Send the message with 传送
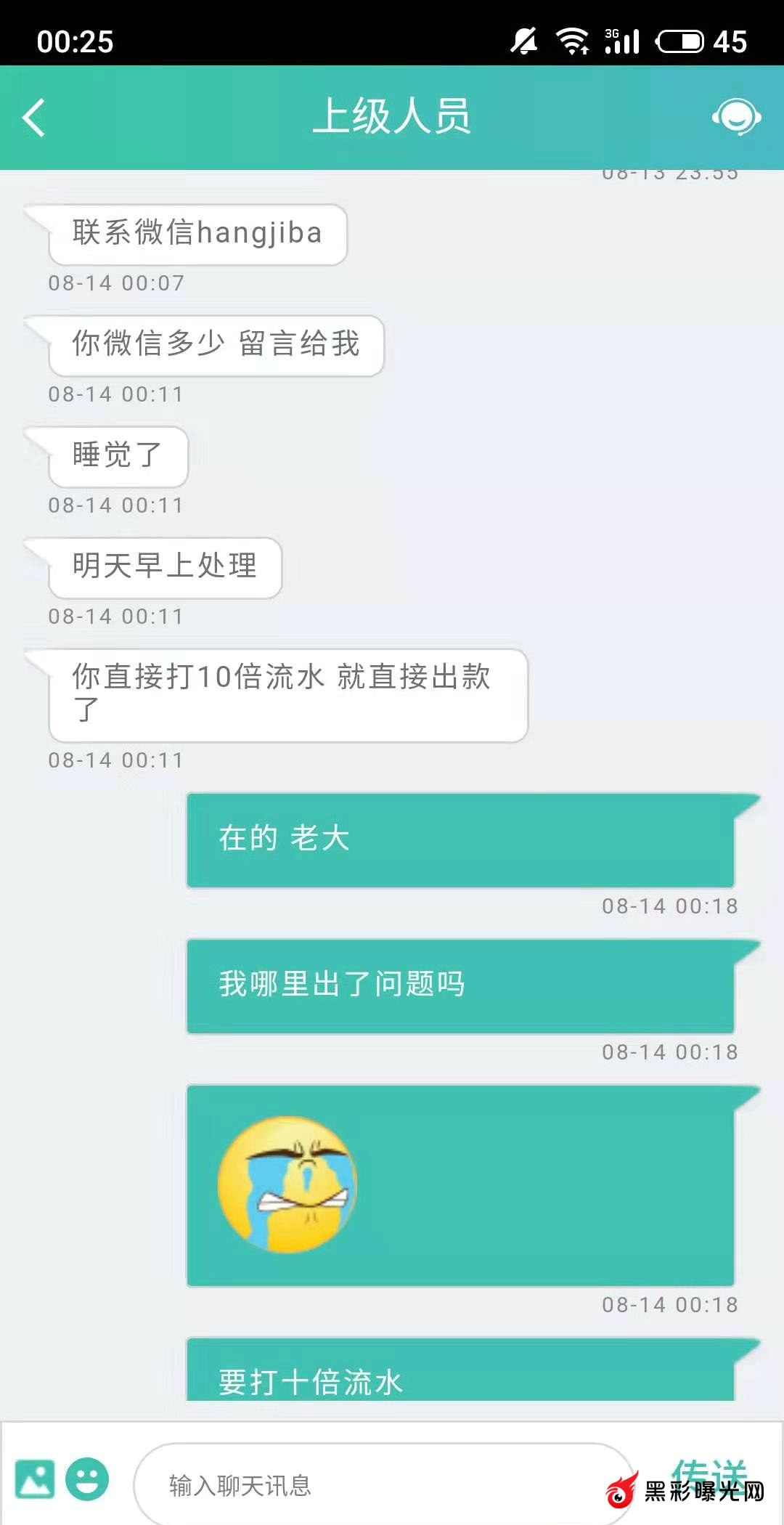The width and height of the screenshot is (784, 1525). (709, 1473)
